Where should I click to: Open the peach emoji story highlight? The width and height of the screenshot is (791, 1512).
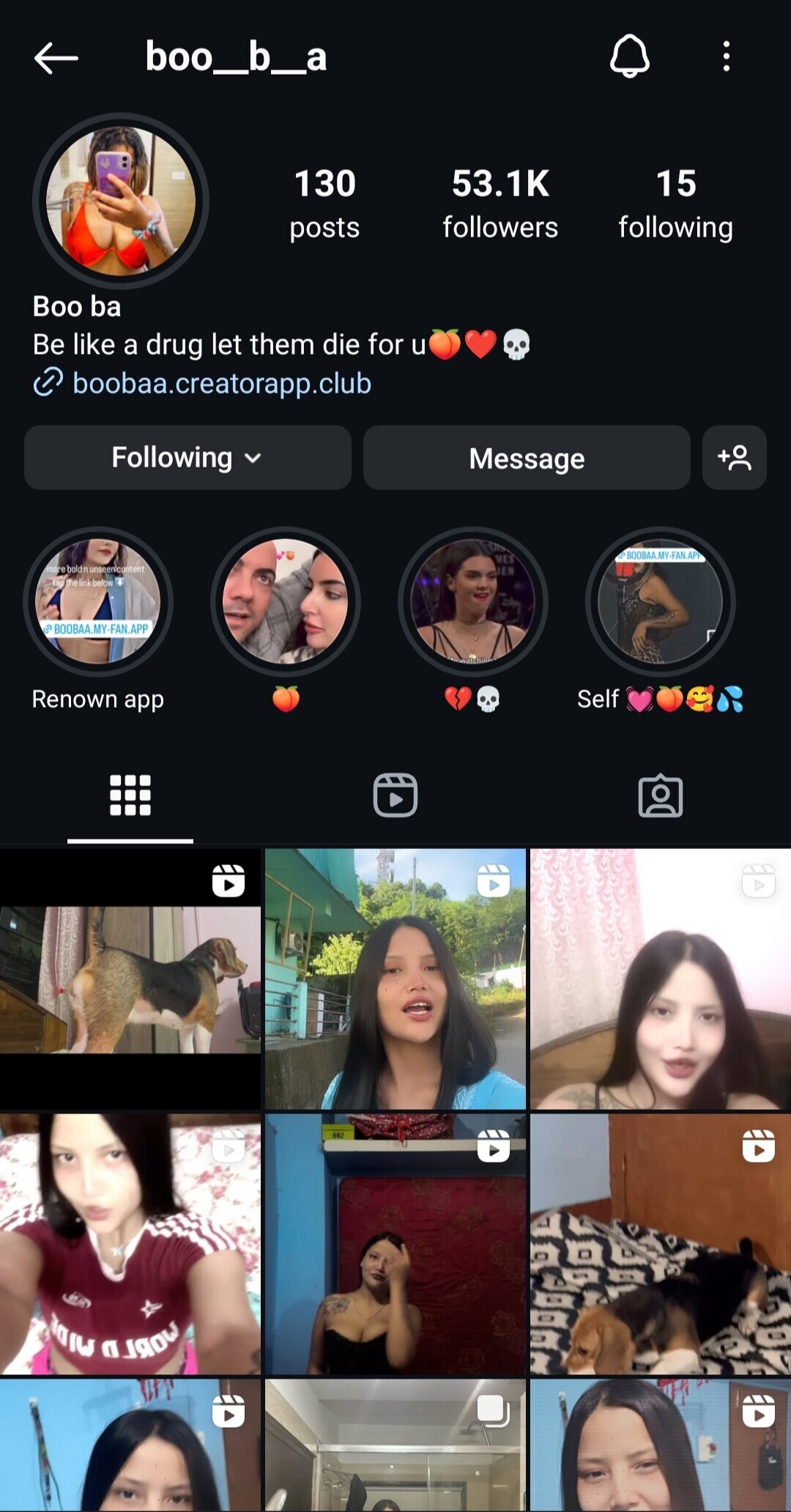[286, 602]
